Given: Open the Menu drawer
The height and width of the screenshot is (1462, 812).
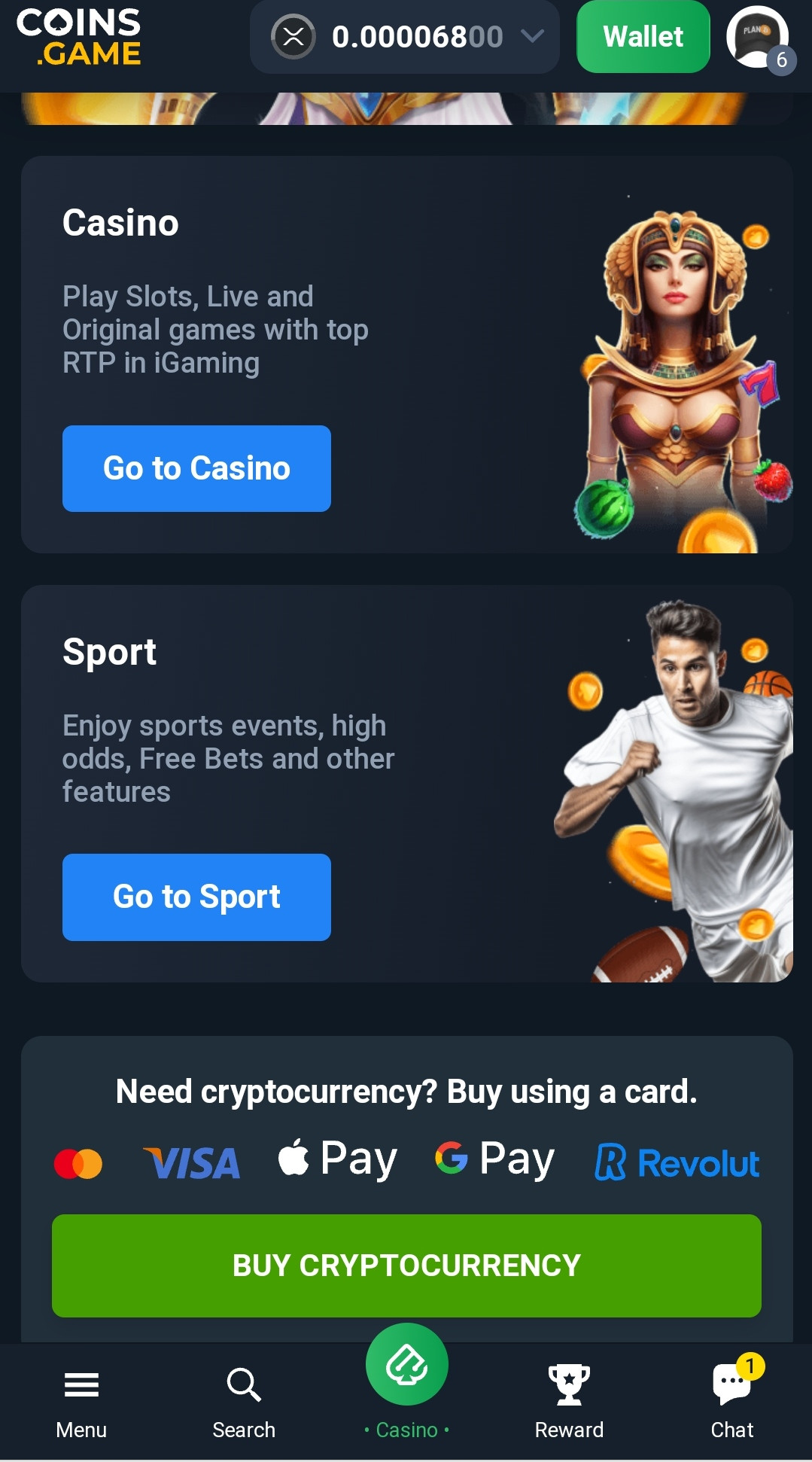Looking at the screenshot, I should pos(81,1402).
